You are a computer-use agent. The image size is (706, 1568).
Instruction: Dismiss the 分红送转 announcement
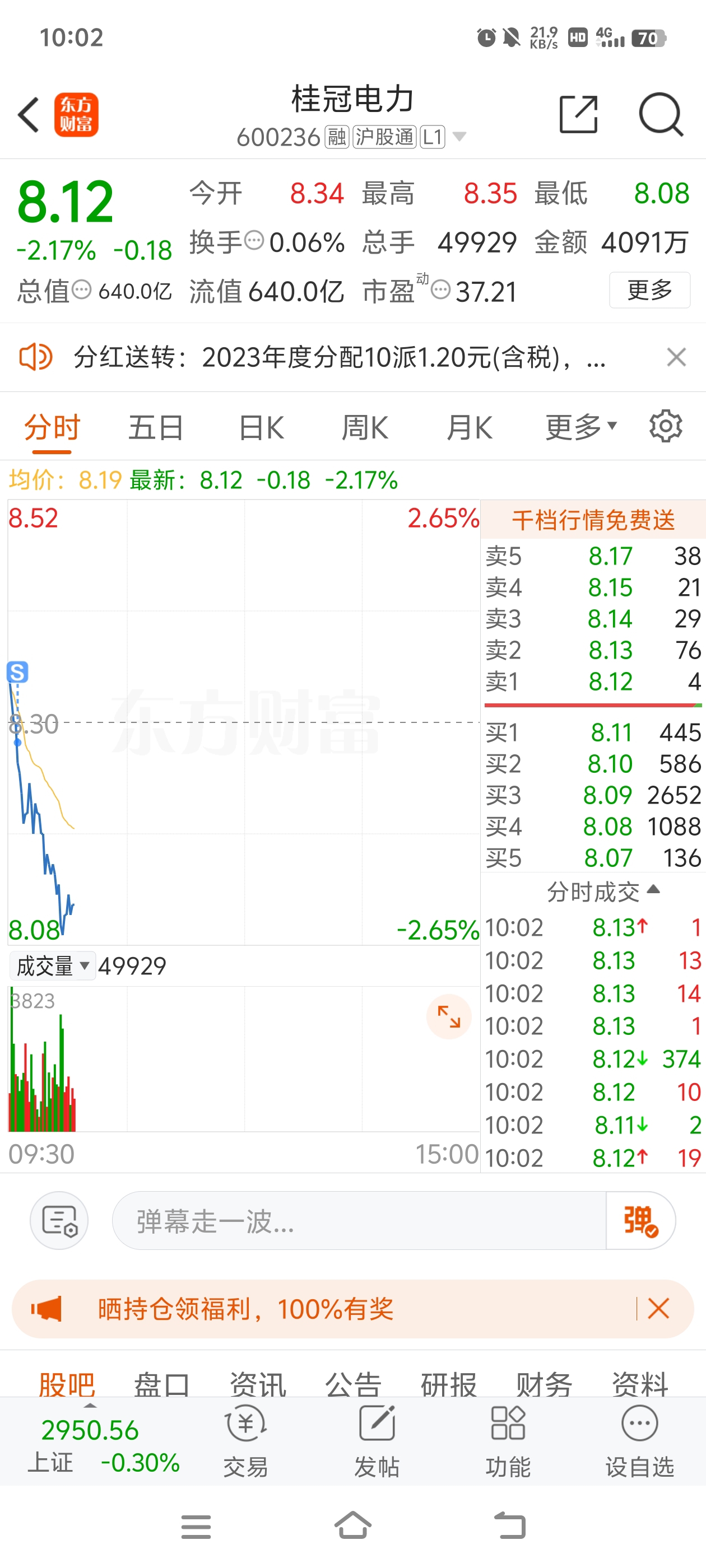(676, 357)
